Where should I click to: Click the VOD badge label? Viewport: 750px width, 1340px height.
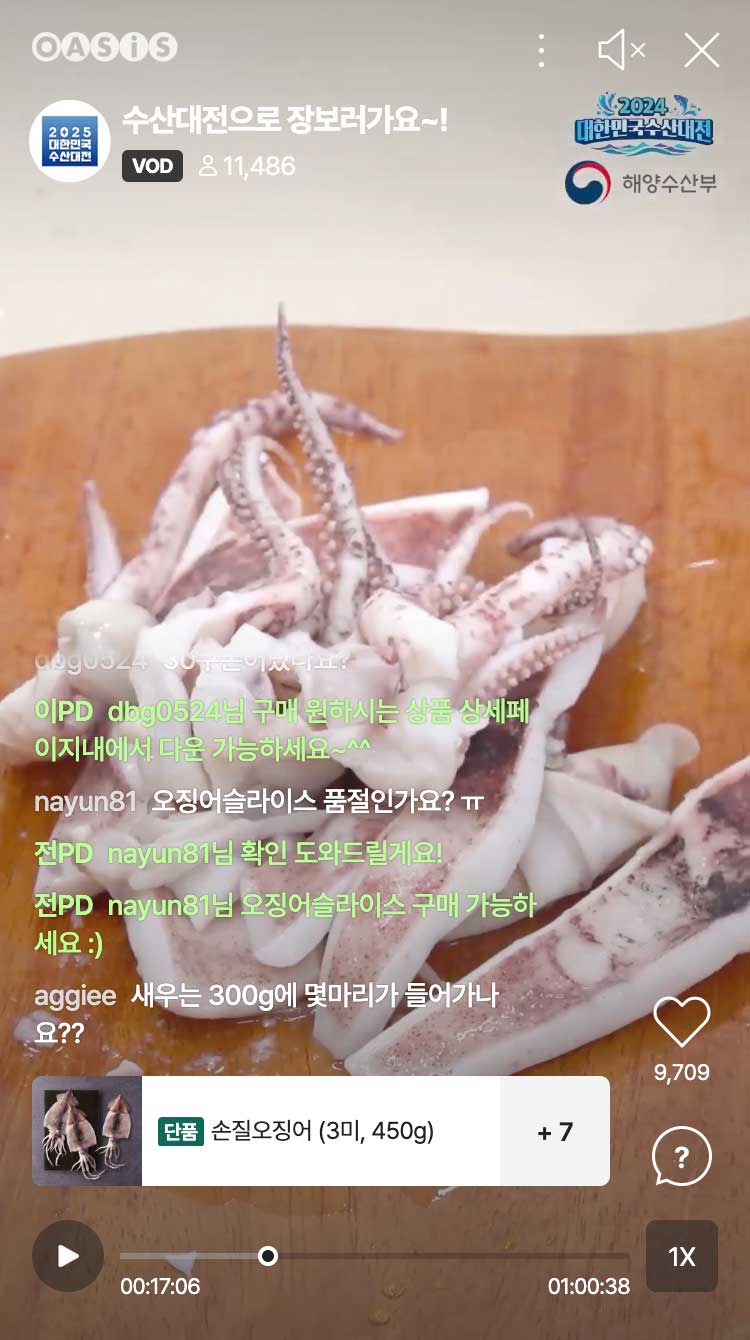click(x=151, y=167)
